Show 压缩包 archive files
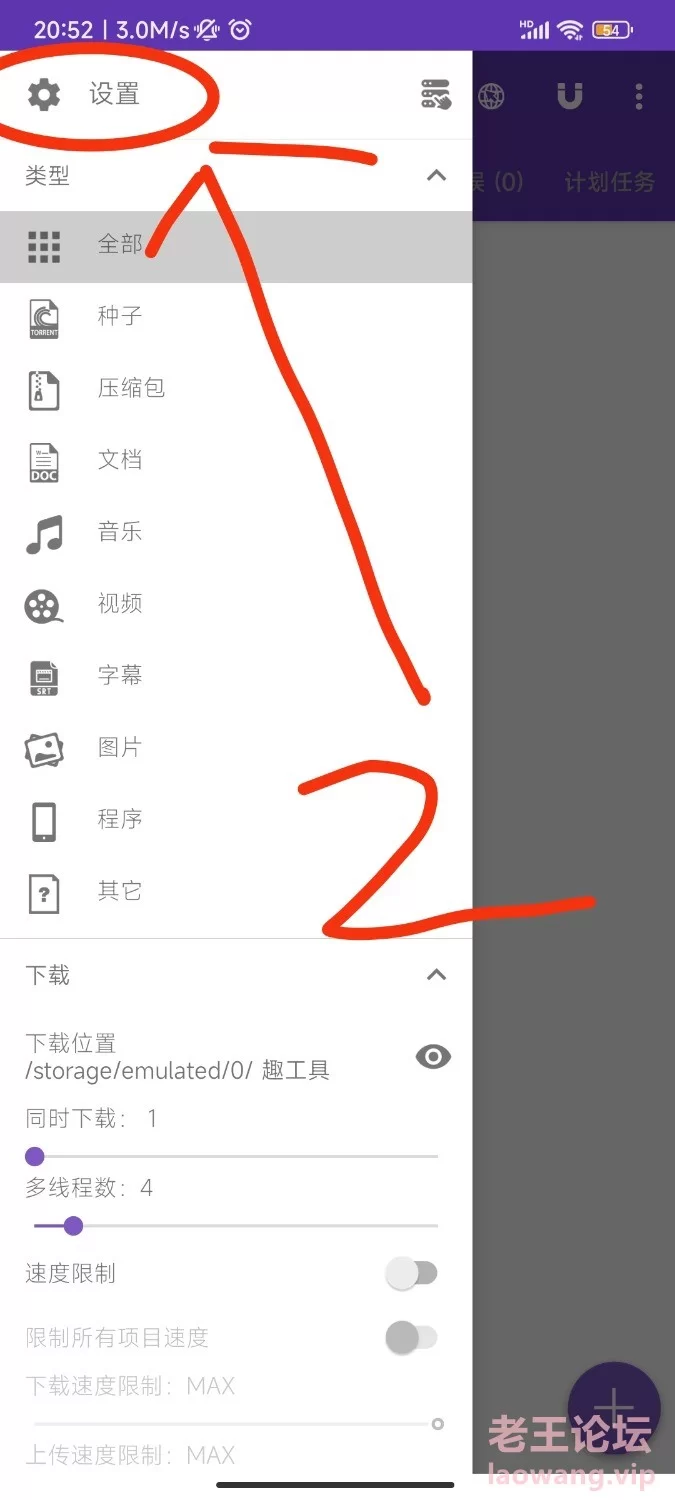 (x=236, y=389)
